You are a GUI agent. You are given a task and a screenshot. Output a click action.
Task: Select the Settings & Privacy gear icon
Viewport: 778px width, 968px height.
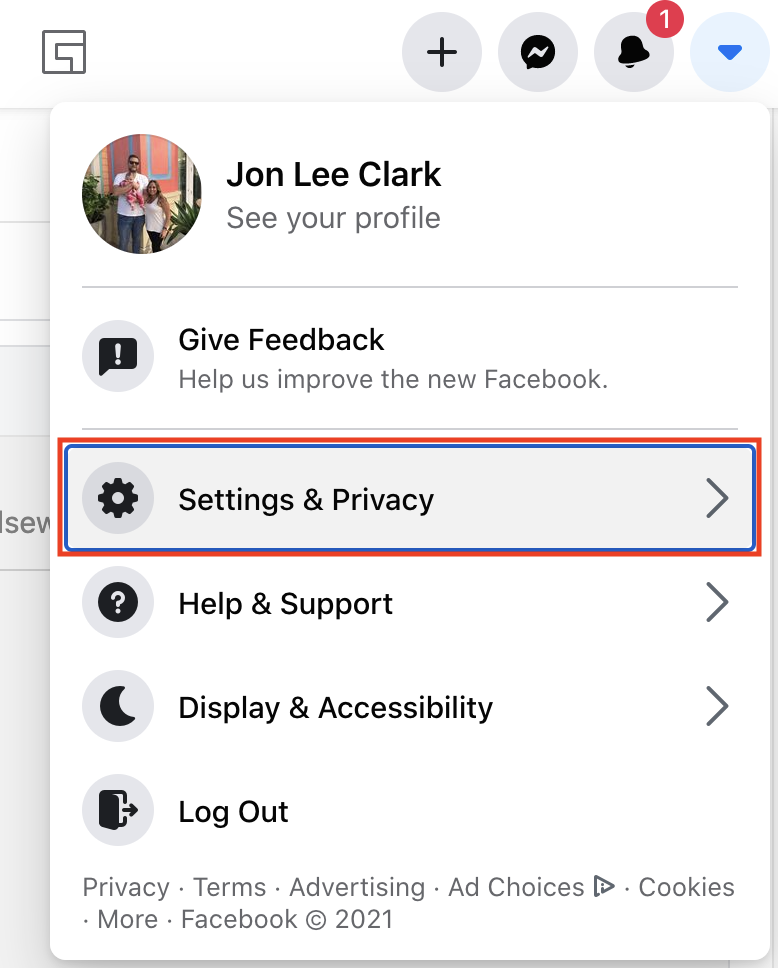[118, 498]
